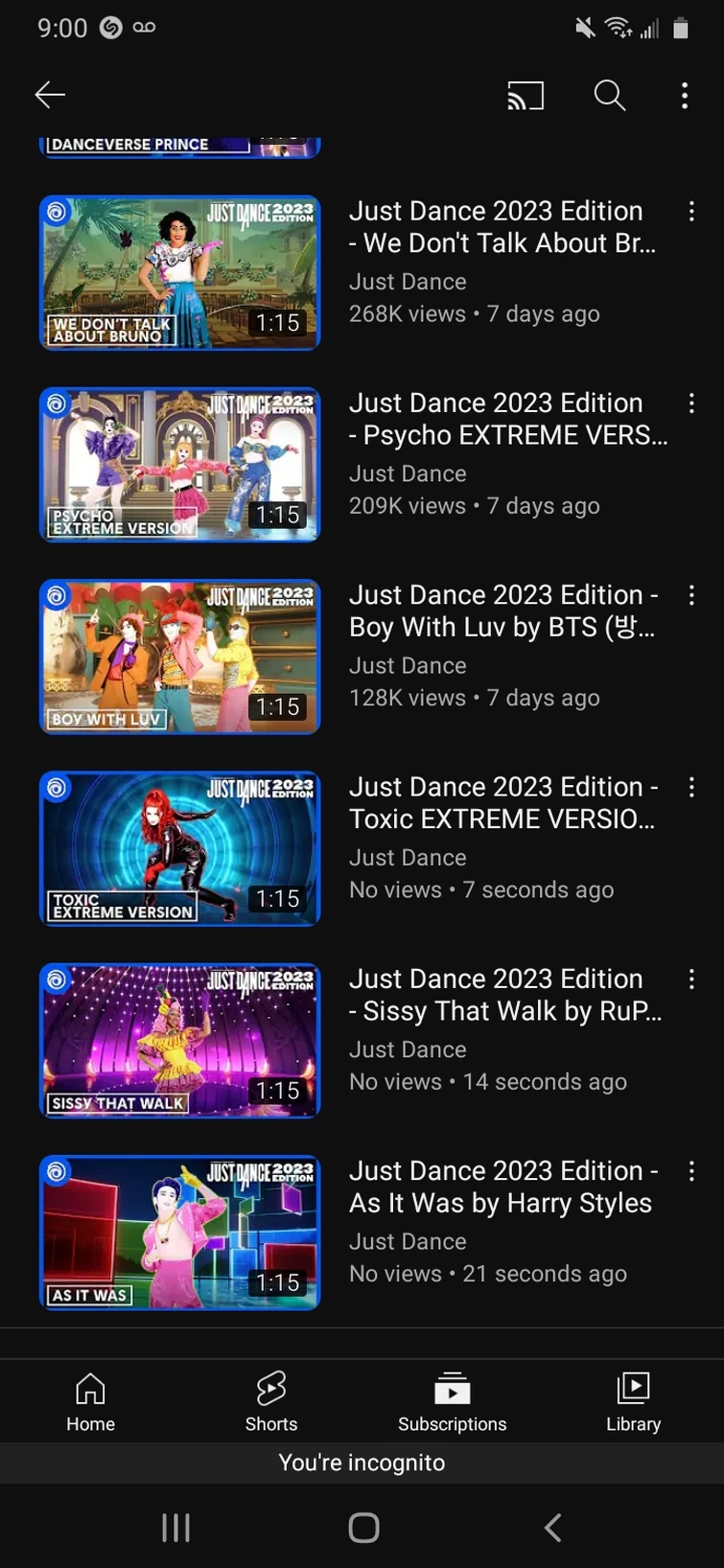724x1568 pixels.
Task: Play the Psycho EXTREME VERSION video
Action: coord(179,465)
